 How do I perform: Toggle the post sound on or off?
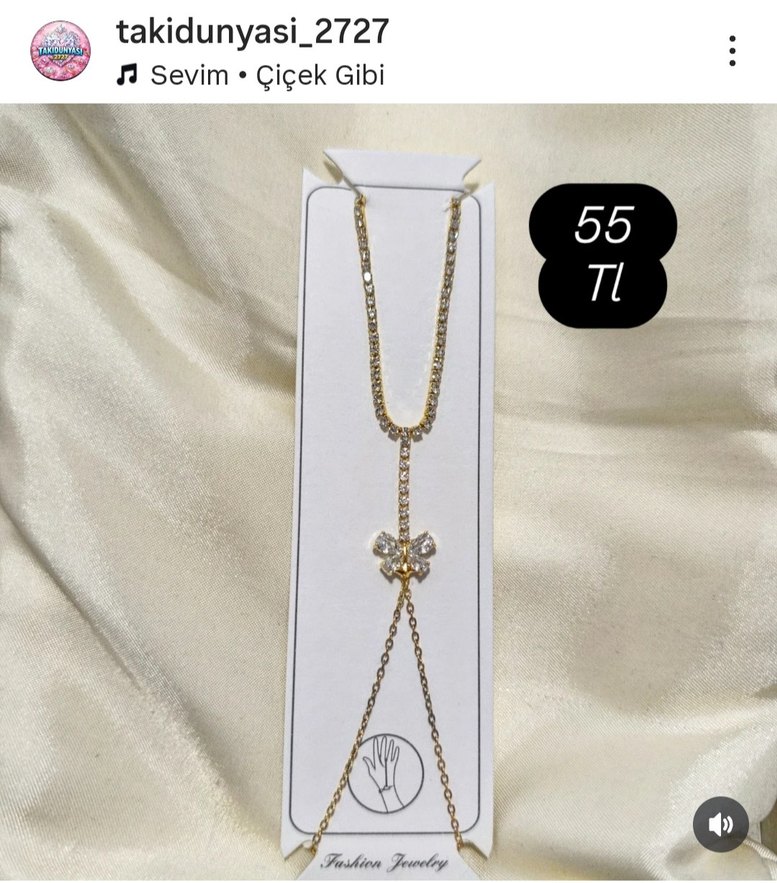coord(720,824)
